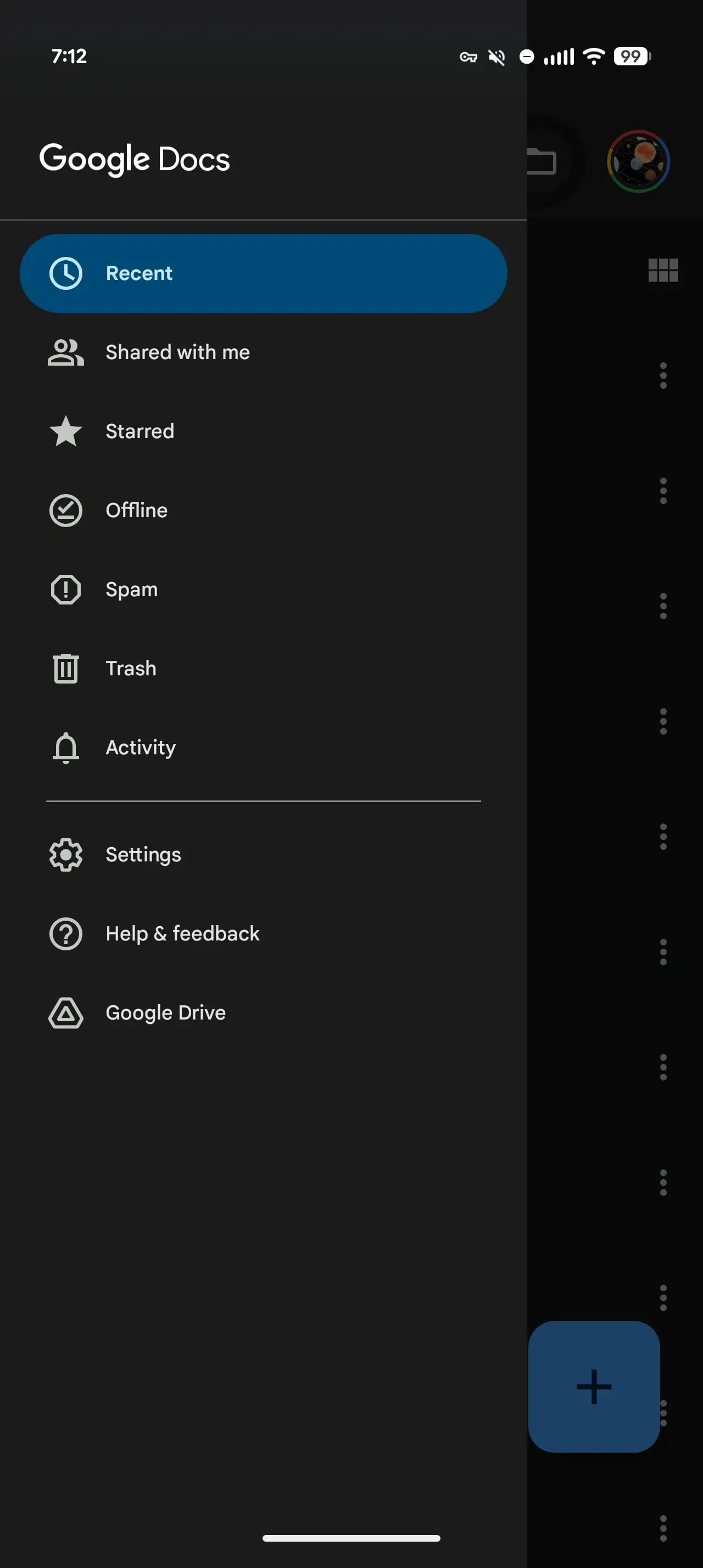Switch to grid view
This screenshot has width=703, height=1568.
663,270
